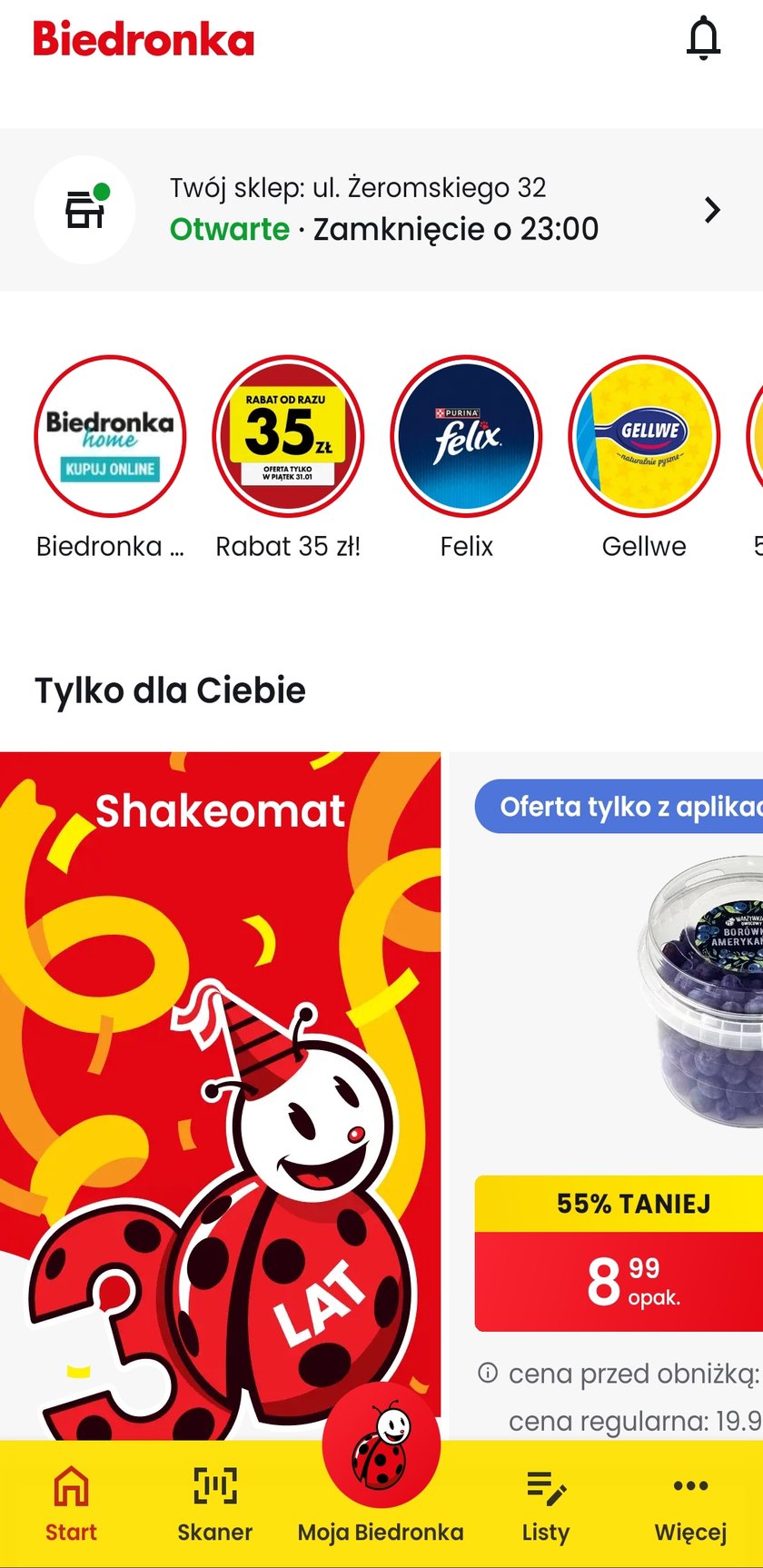Show the price info icon next to cena przed obniżką
Viewport: 763px width, 1568px height.
(x=488, y=1373)
